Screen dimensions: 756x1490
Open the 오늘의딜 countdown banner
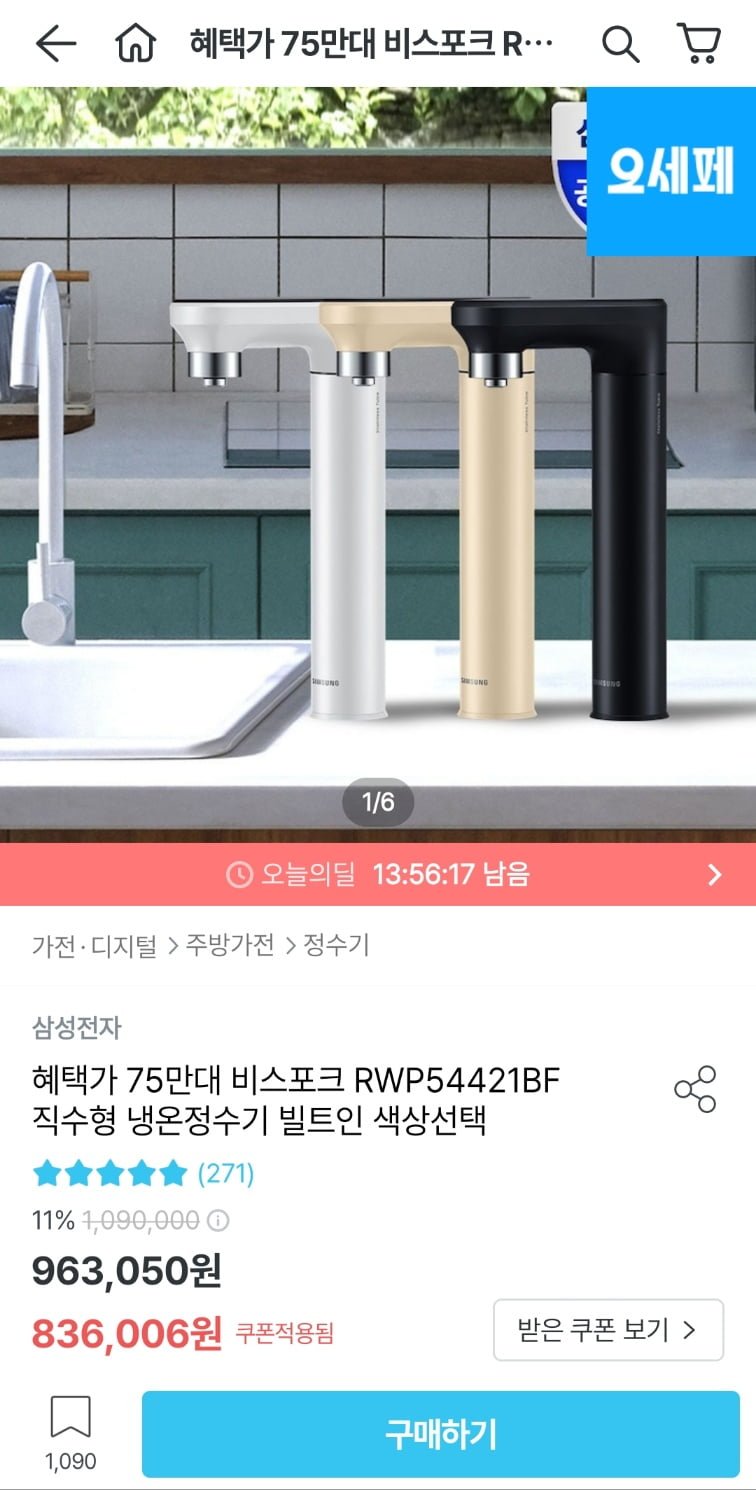point(378,875)
